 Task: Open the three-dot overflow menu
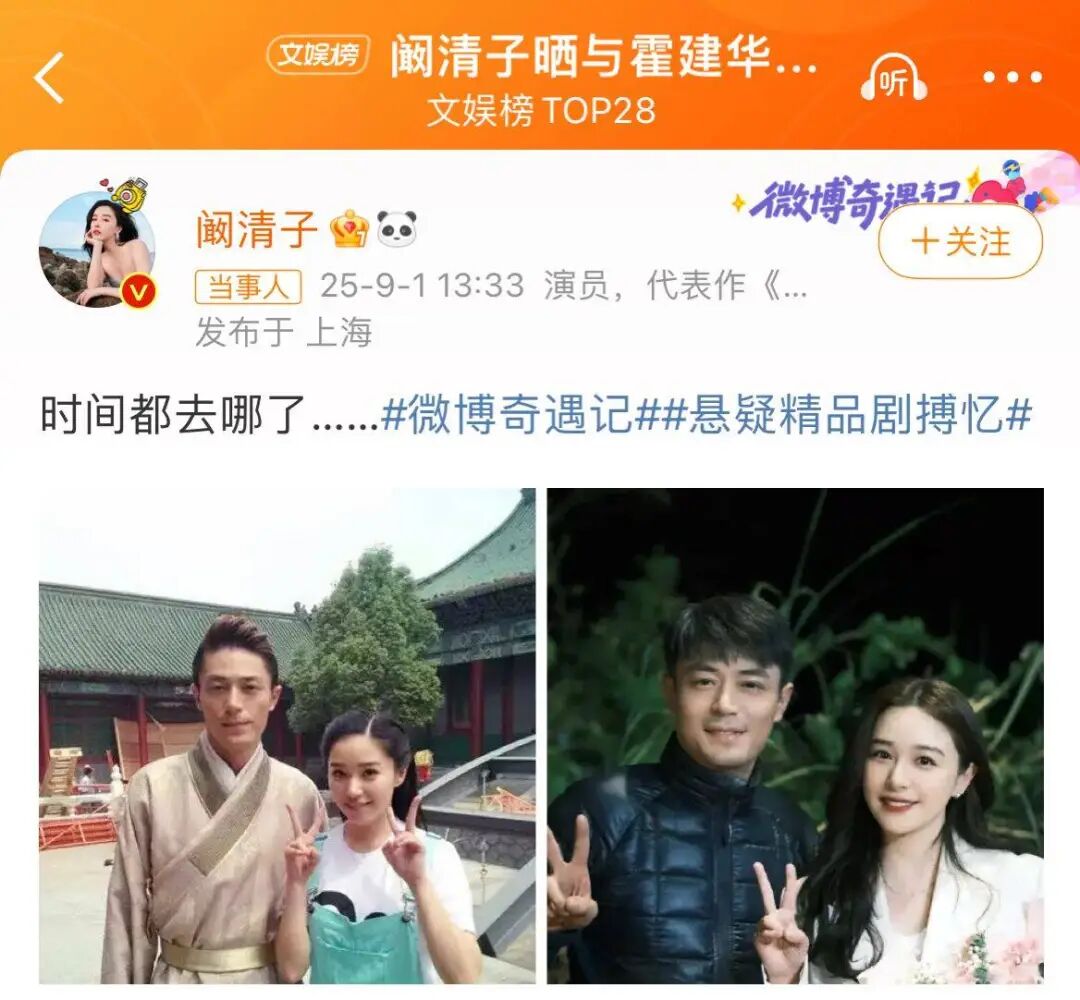[x=1011, y=77]
